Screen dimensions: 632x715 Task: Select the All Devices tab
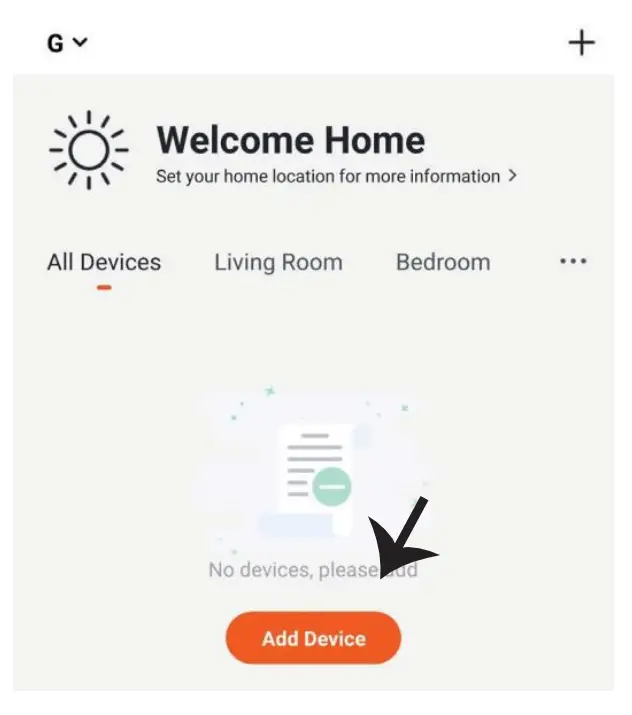click(x=104, y=263)
